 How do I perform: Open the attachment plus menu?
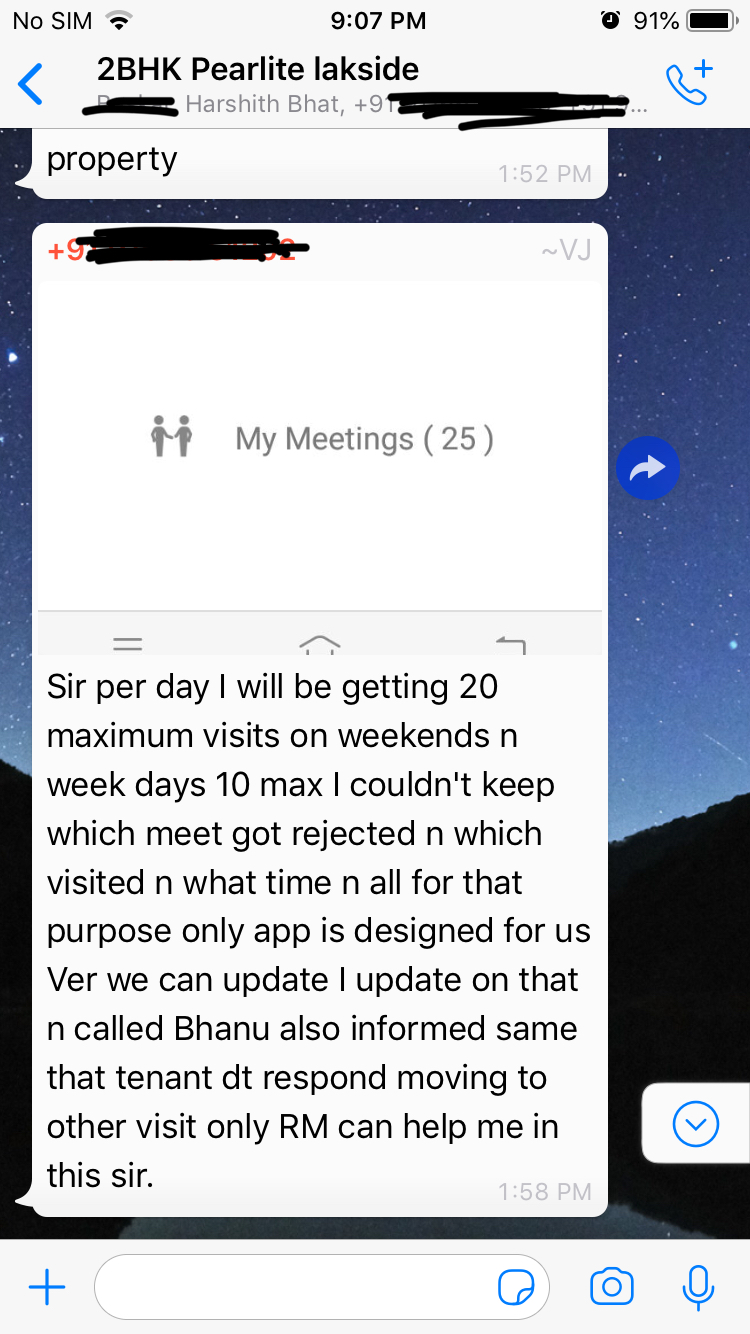pos(46,1288)
